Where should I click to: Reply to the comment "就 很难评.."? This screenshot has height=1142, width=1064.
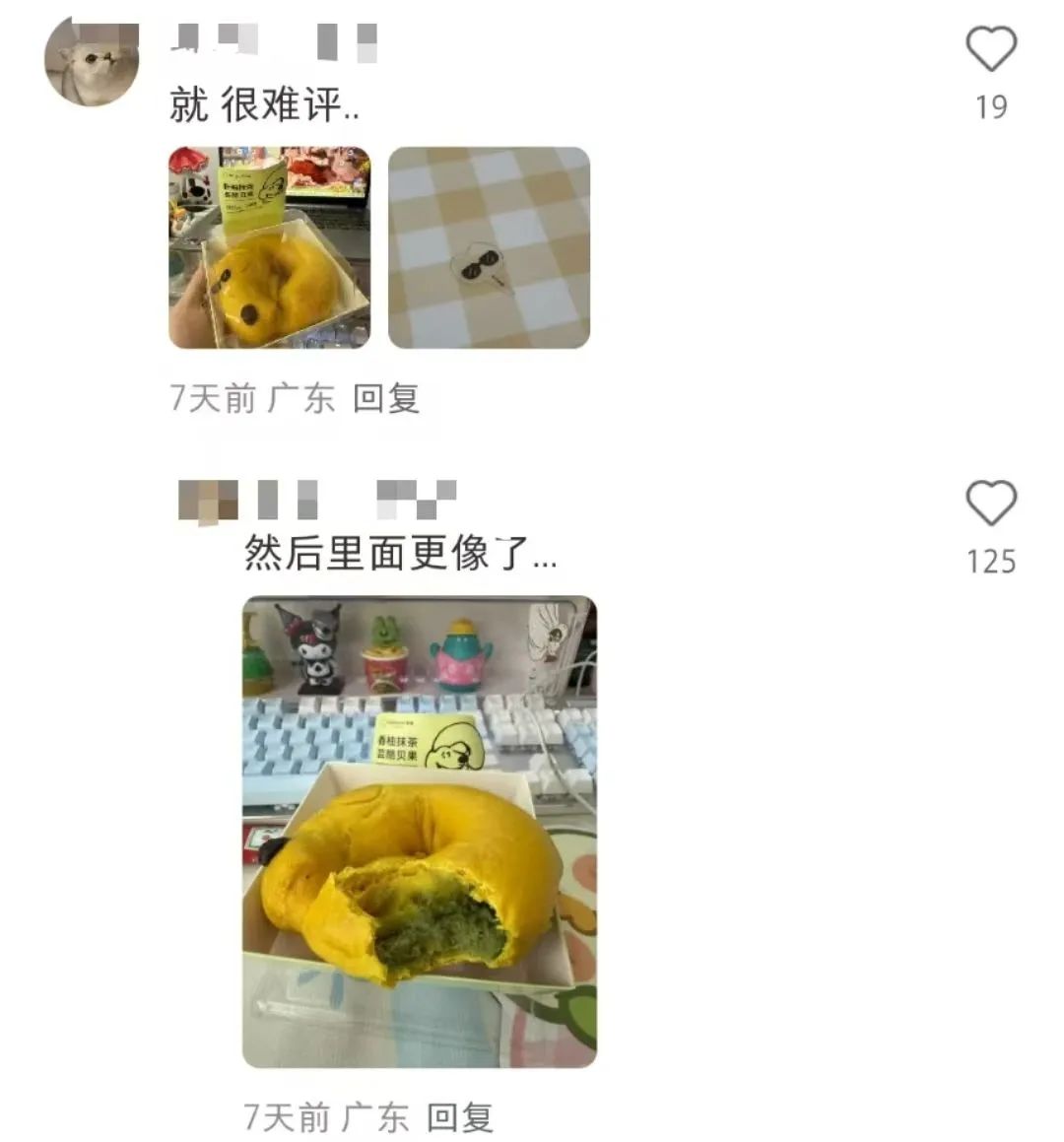(x=386, y=398)
